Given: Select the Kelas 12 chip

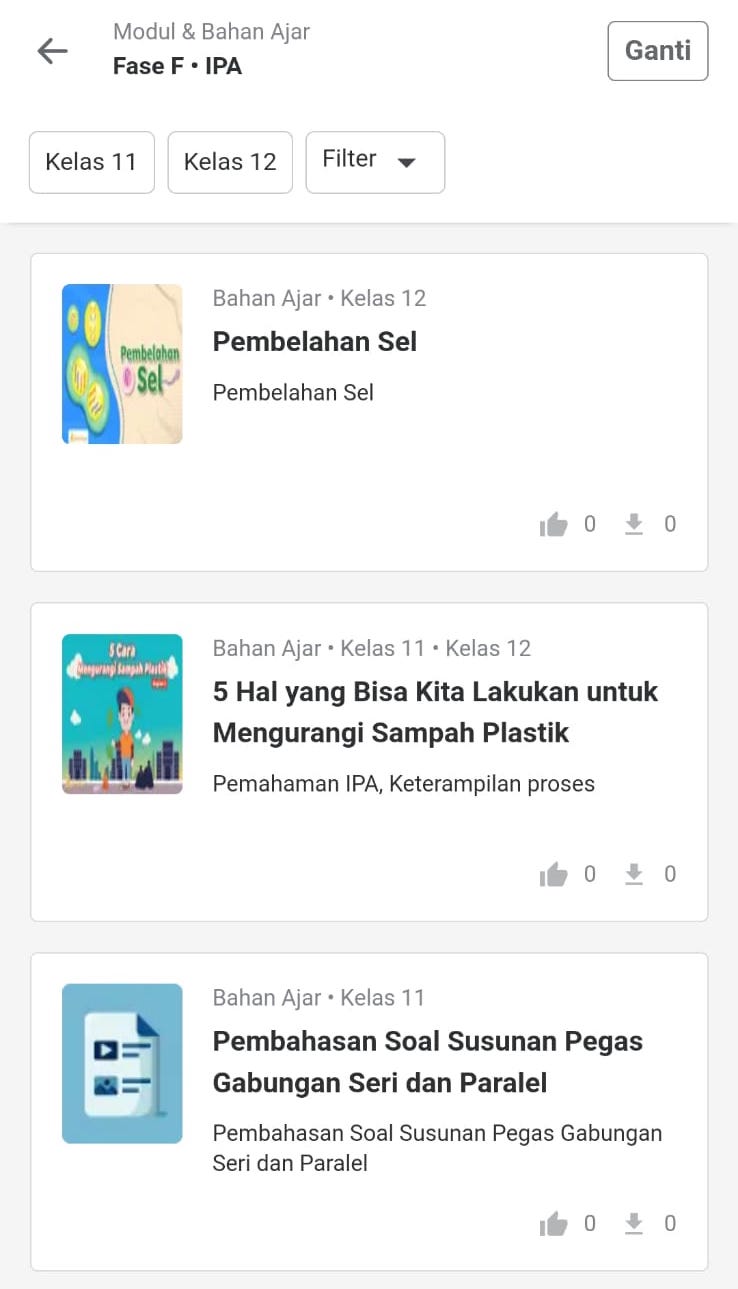Looking at the screenshot, I should point(230,162).
